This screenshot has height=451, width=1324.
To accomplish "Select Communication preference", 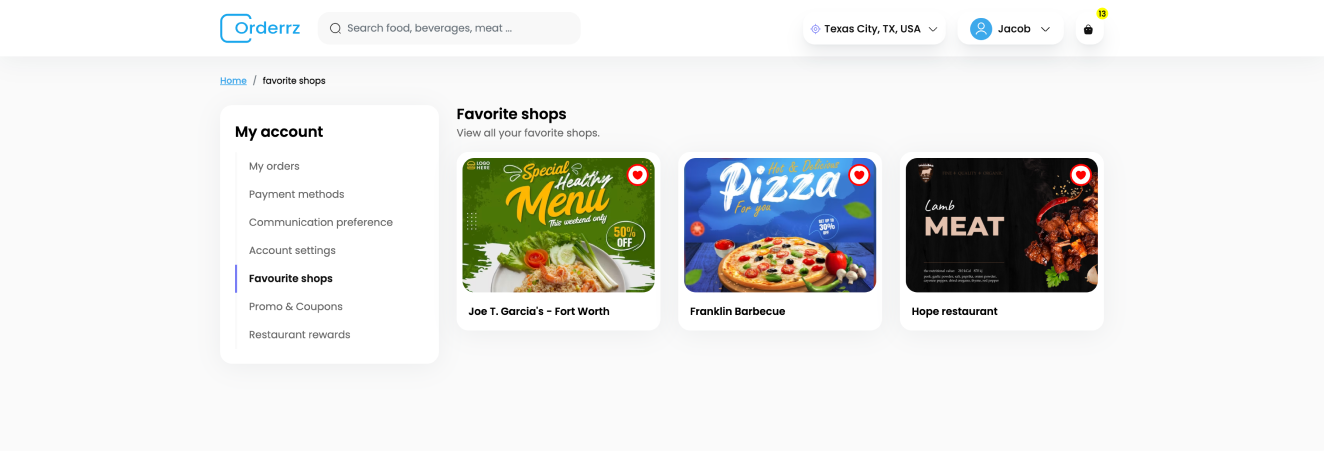I will 320,222.
